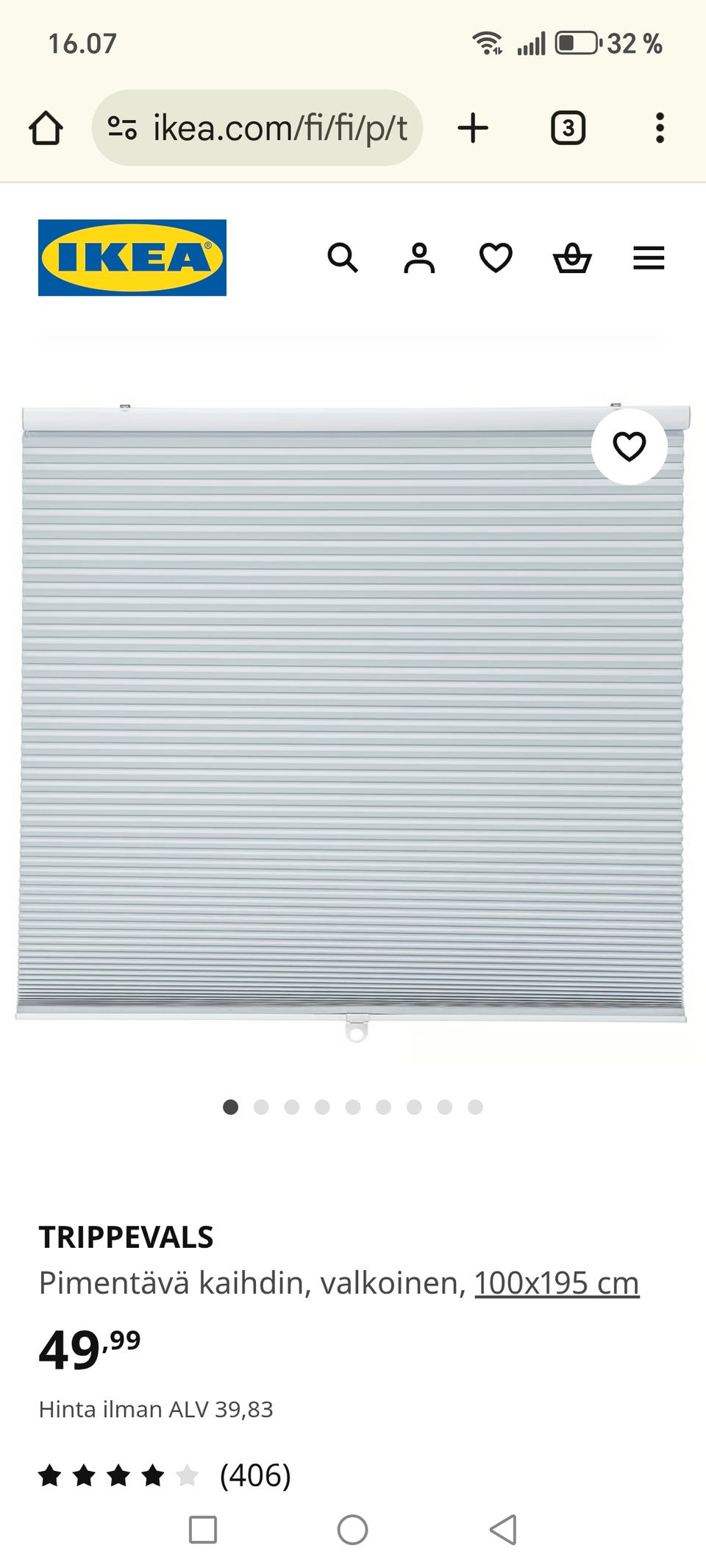Image resolution: width=706 pixels, height=1568 pixels.
Task: Open a new browser tab
Action: coord(473,128)
